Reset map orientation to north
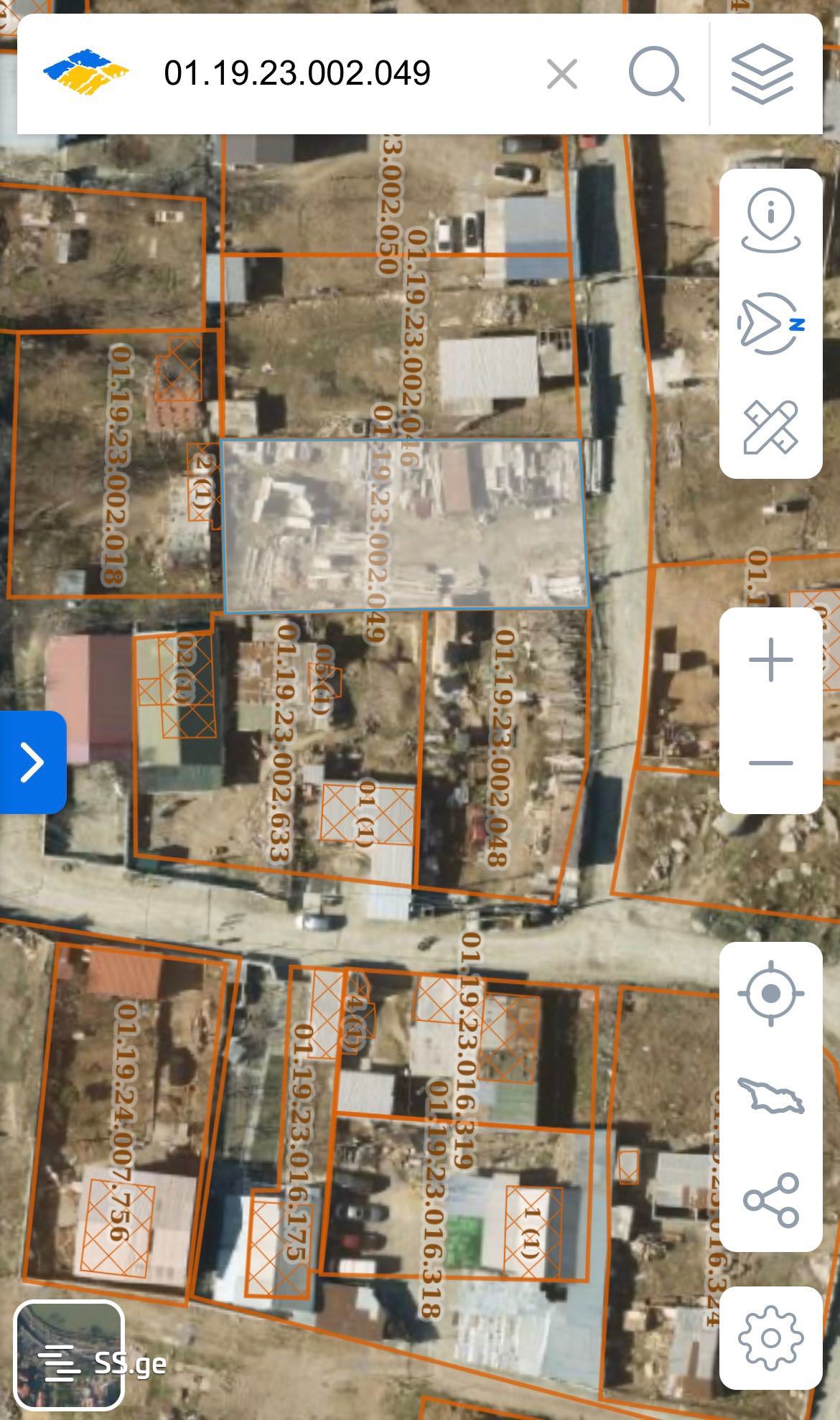This screenshot has height=1420, width=840. (x=770, y=324)
